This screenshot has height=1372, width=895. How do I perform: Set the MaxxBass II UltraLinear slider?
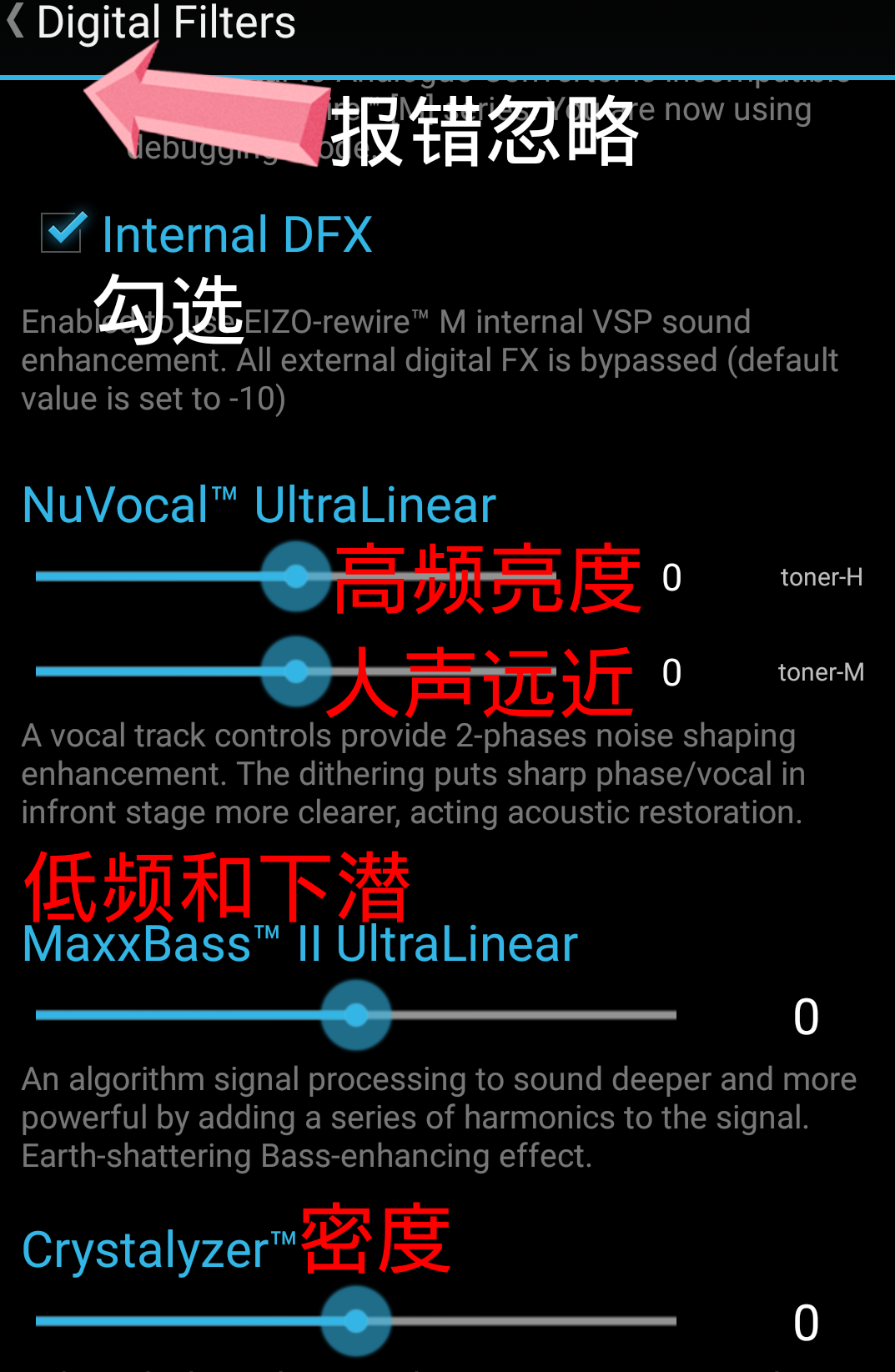coord(356,1015)
